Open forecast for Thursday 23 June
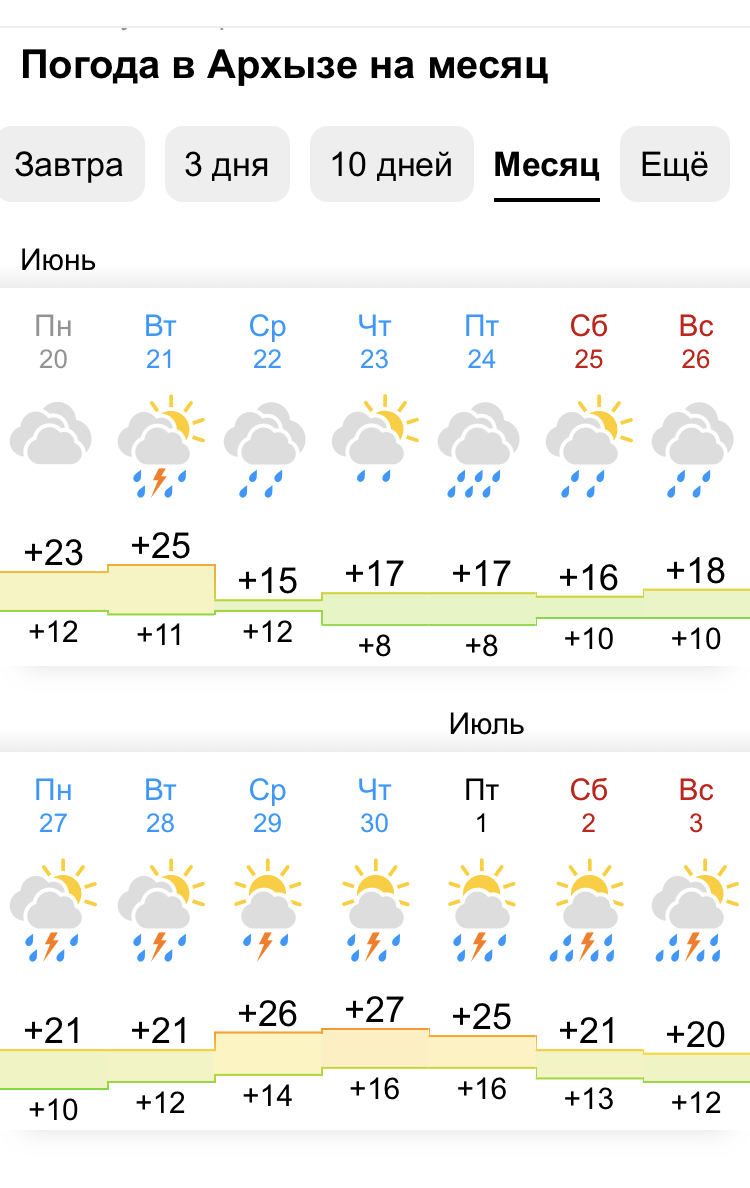The image size is (750, 1188). pyautogui.click(x=374, y=477)
